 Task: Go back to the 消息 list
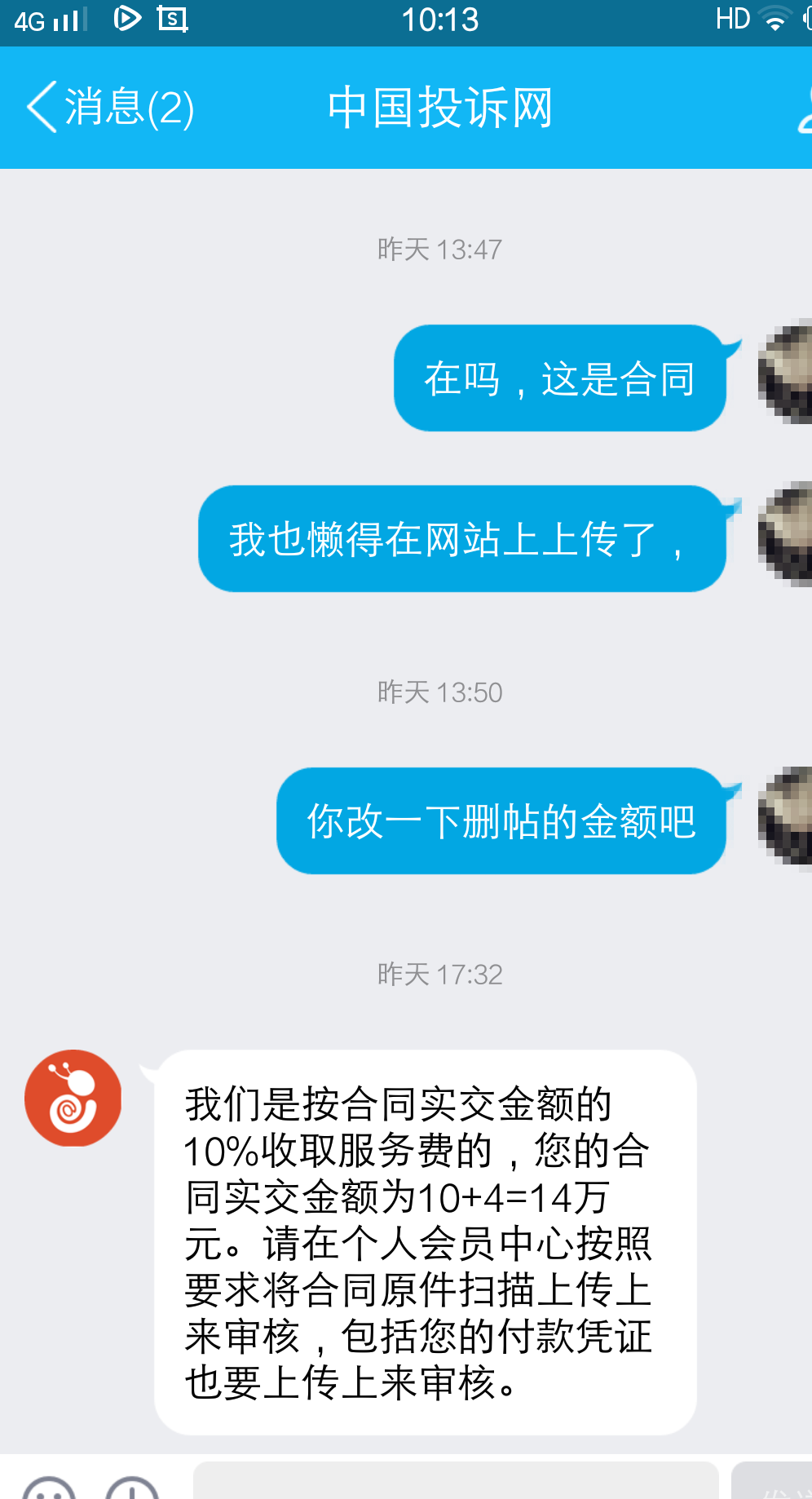pyautogui.click(x=110, y=108)
